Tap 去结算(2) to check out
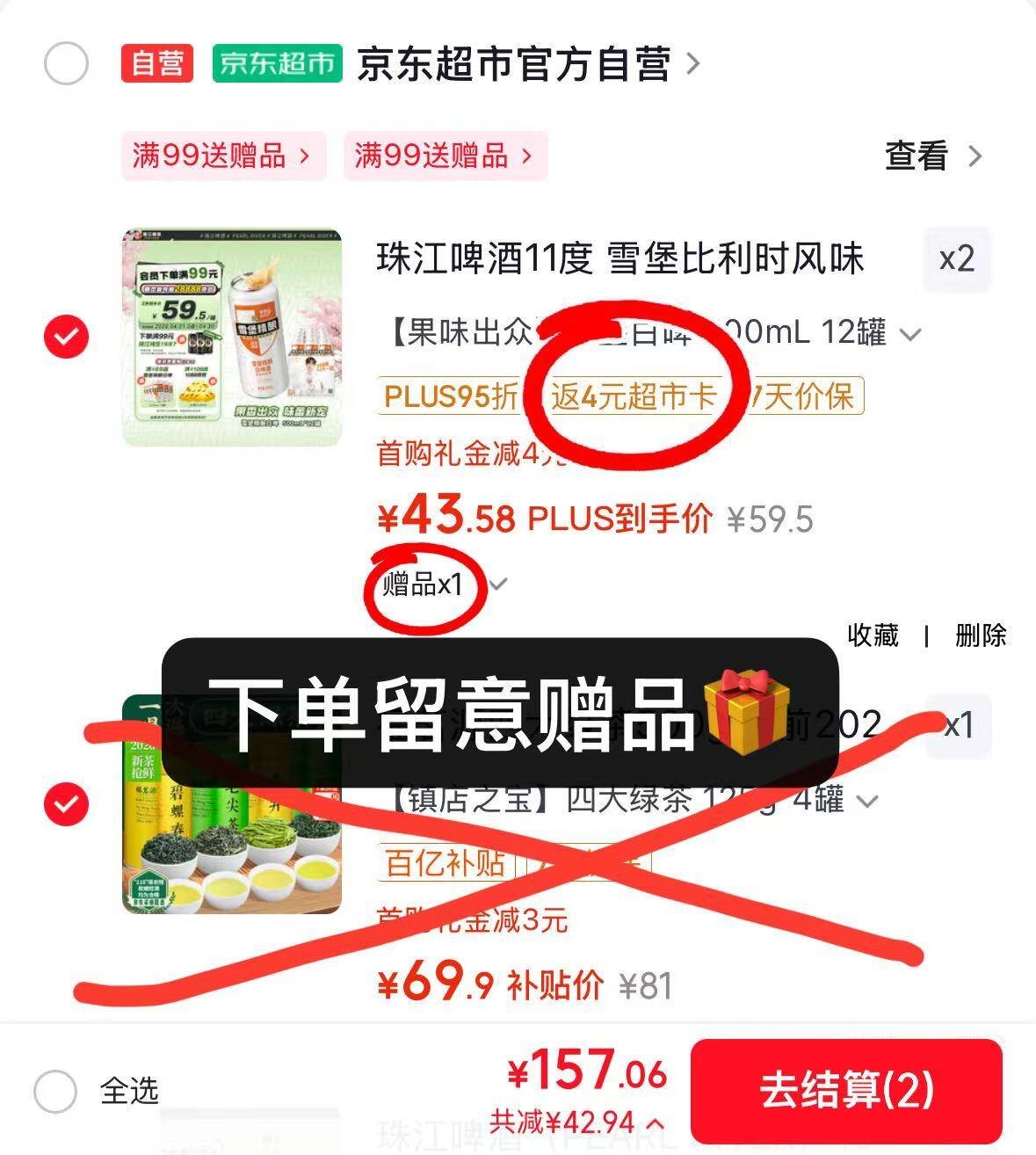The height and width of the screenshot is (1155, 1036). (845, 1090)
